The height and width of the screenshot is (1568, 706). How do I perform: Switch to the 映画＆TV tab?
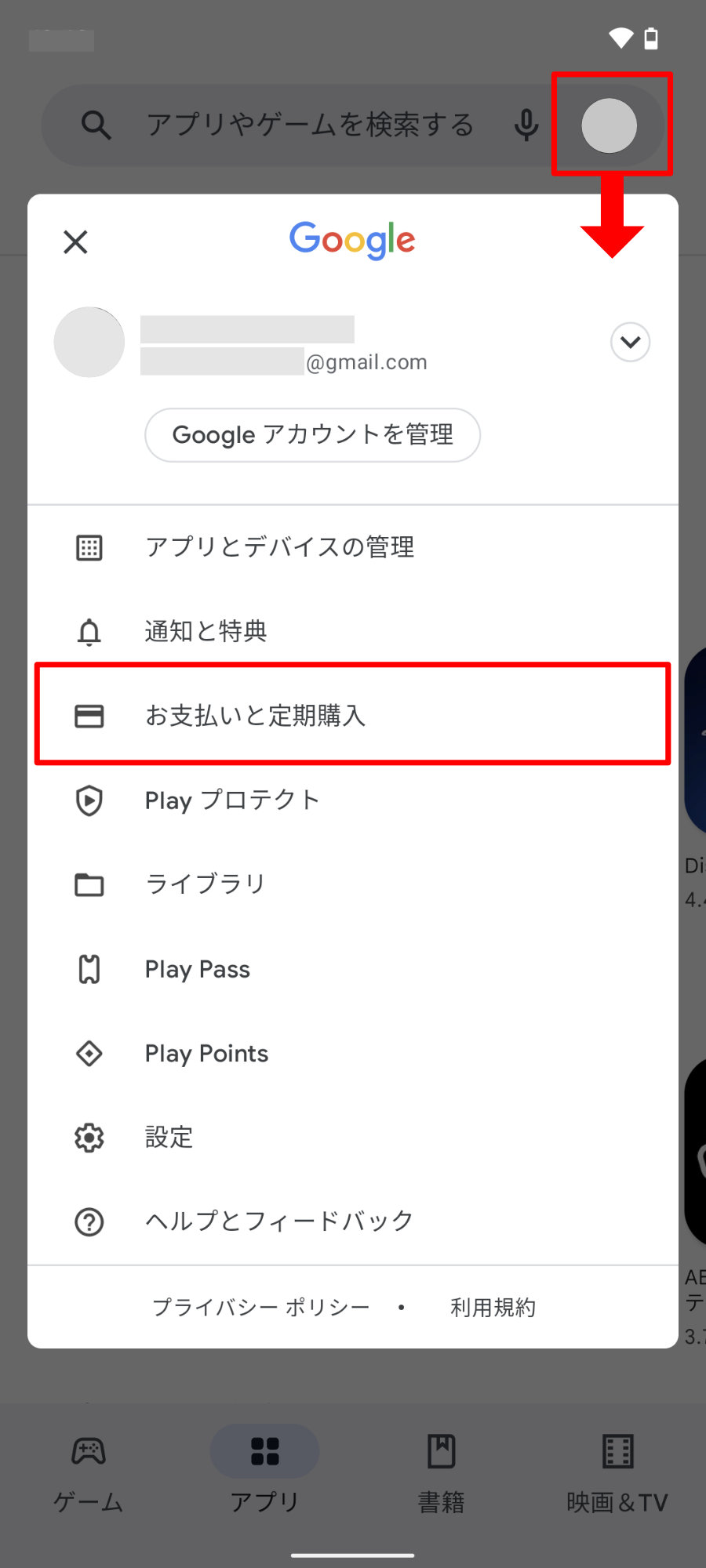pos(617,1474)
